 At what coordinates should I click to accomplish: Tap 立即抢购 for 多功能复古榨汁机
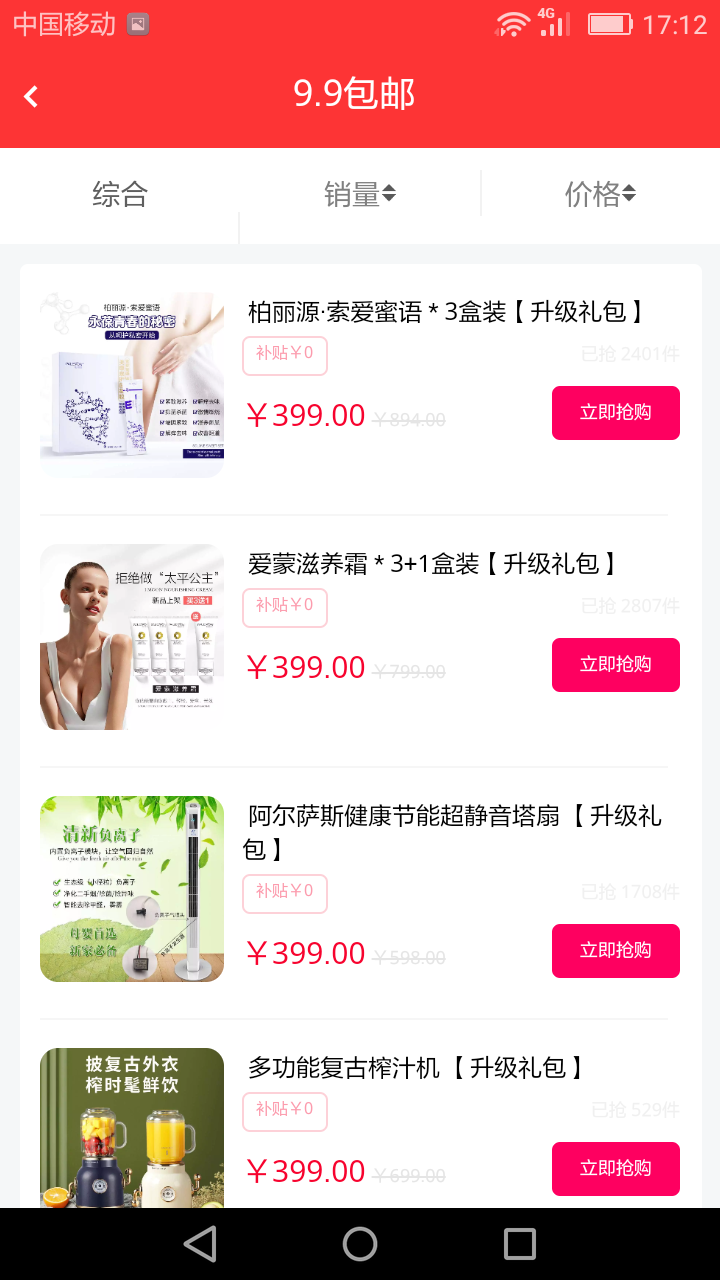[x=615, y=1169]
